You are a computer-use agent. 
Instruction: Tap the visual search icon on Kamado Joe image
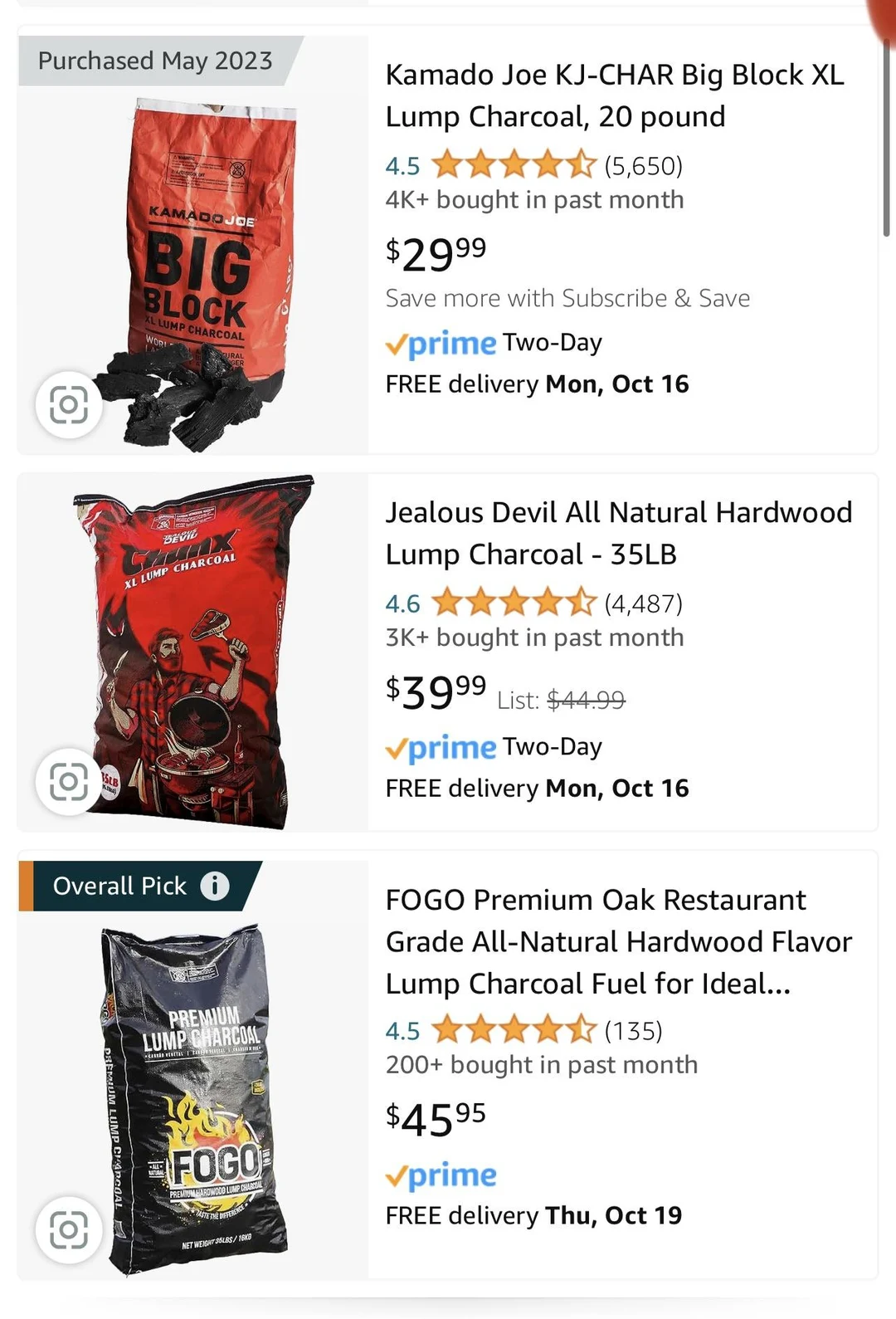click(x=69, y=405)
